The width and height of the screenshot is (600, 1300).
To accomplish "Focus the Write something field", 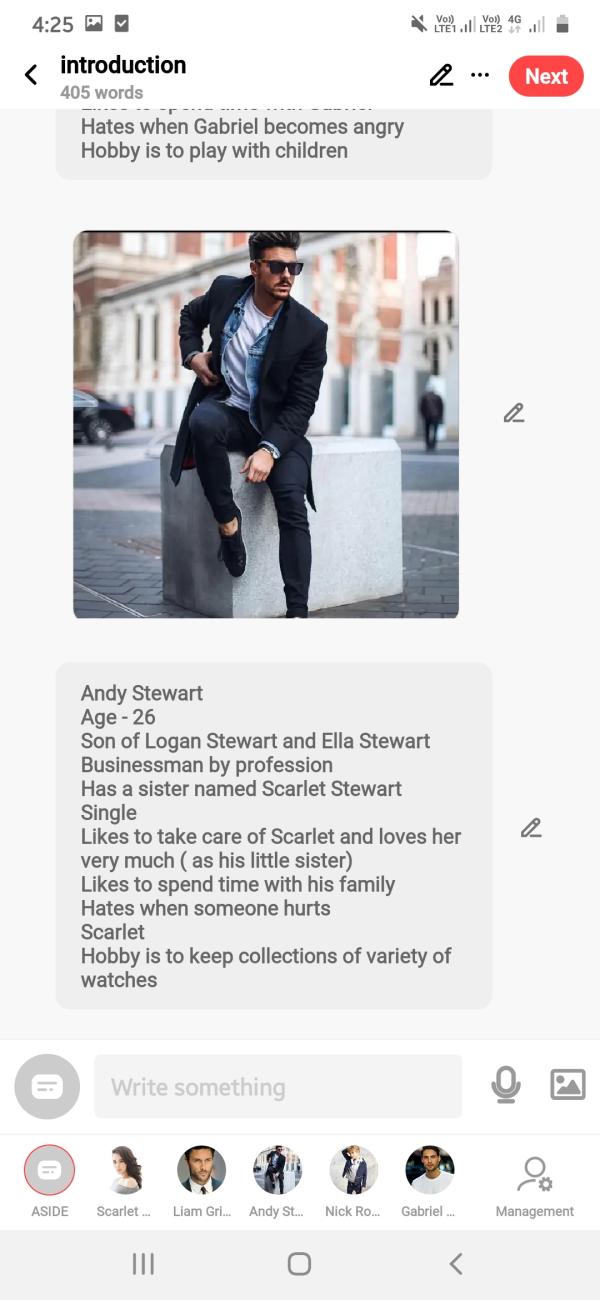I will [278, 1087].
